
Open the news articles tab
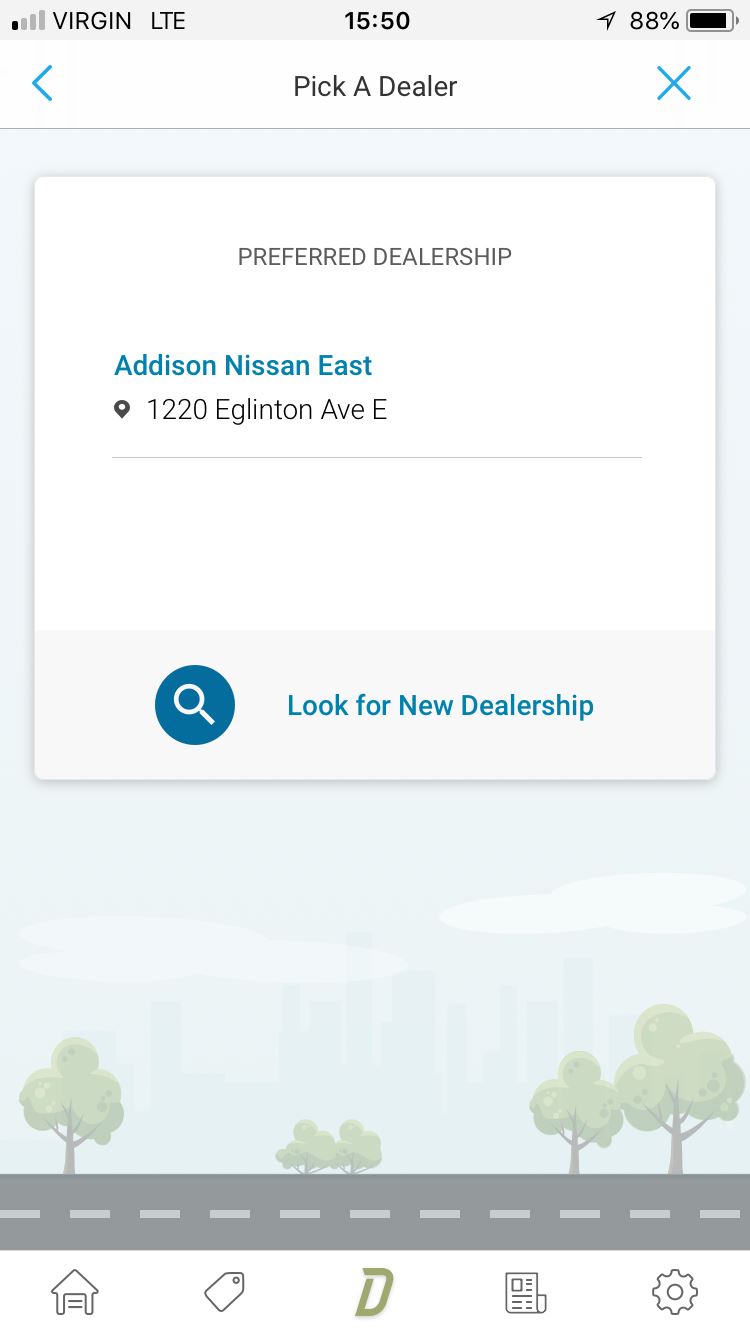click(525, 1292)
